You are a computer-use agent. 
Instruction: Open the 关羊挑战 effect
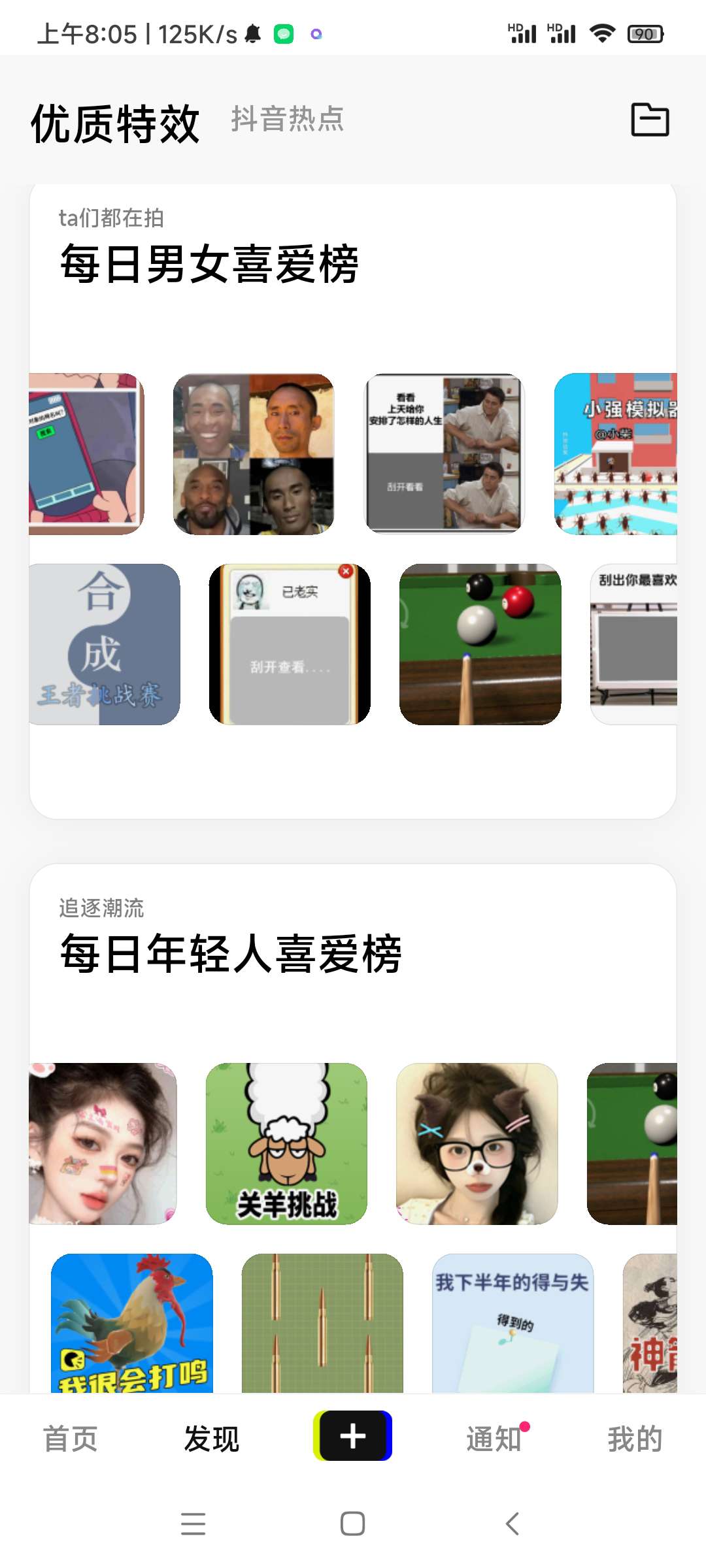(286, 1143)
